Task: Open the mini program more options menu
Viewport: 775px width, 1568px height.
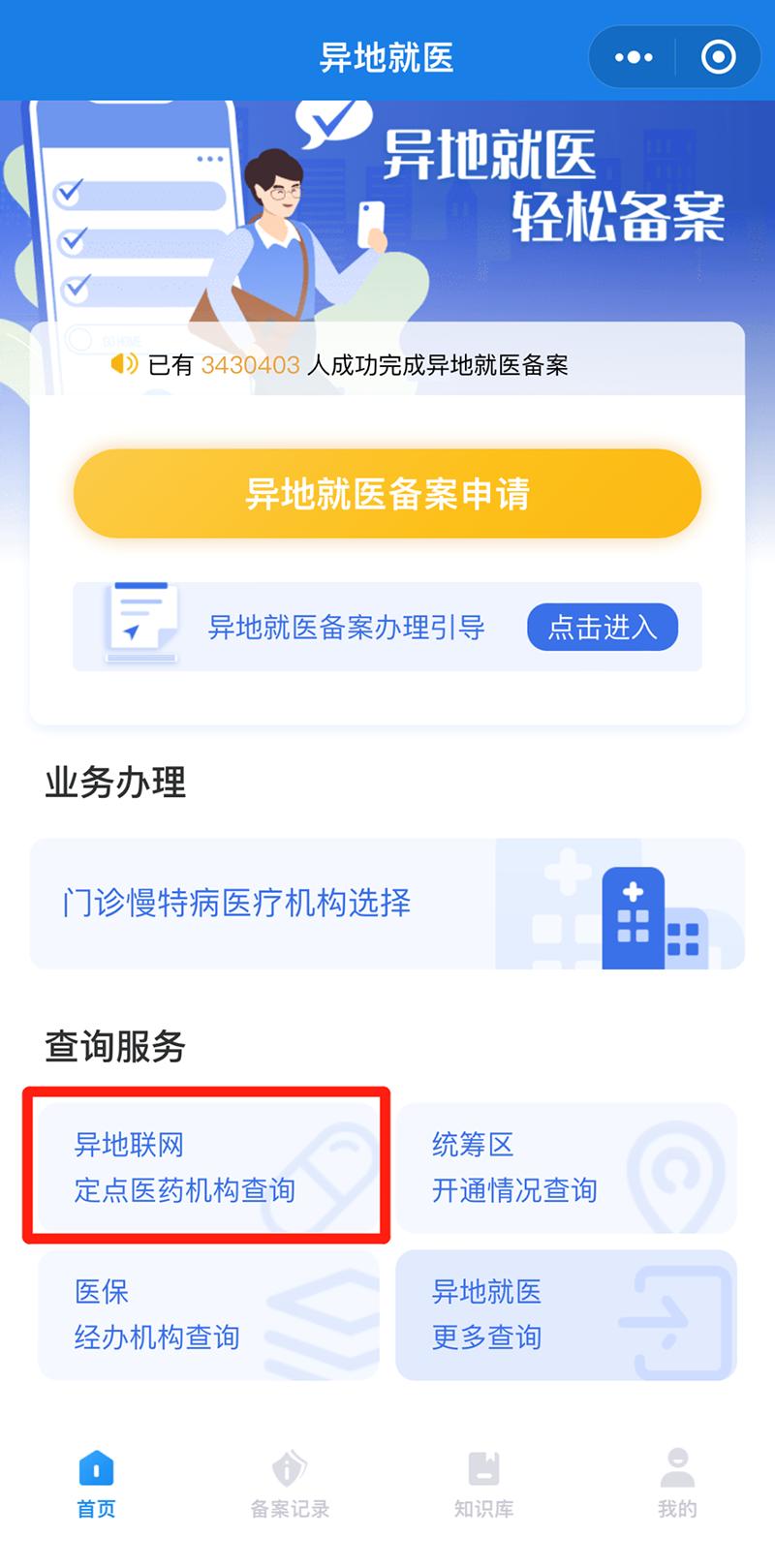Action: point(634,57)
